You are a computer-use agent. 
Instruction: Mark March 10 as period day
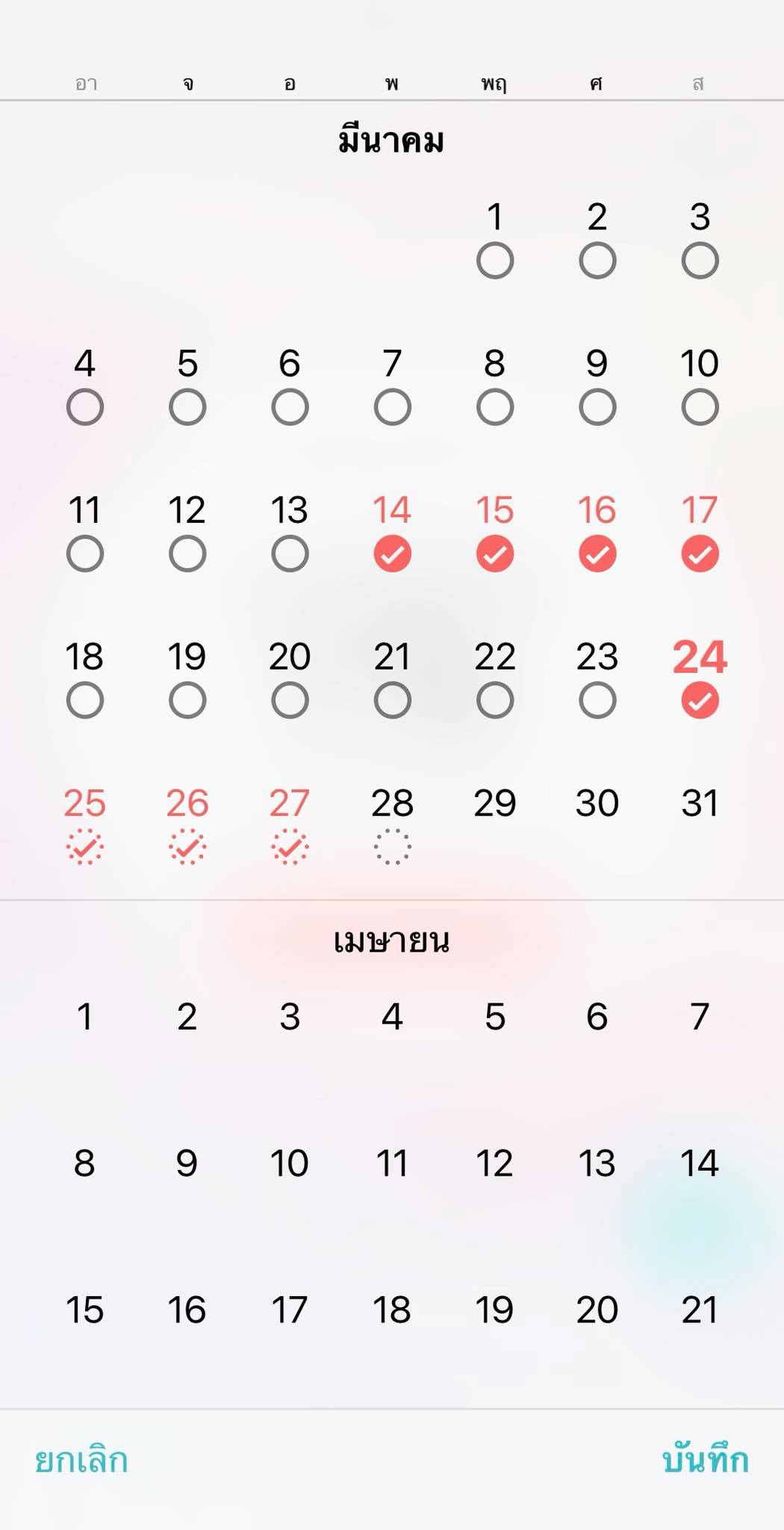(700, 407)
